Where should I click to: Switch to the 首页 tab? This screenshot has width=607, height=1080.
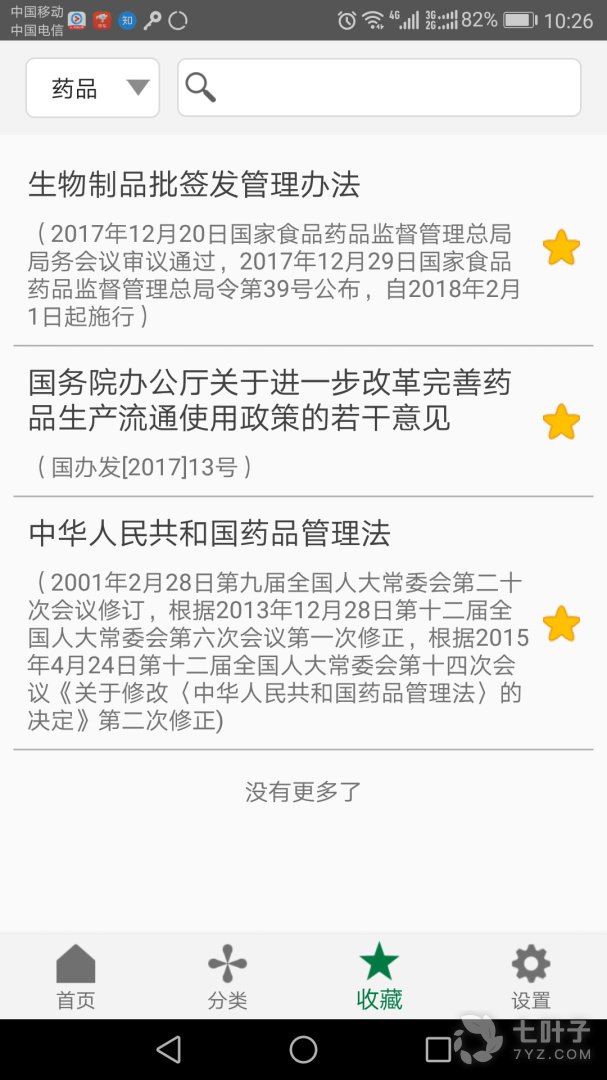[76, 977]
